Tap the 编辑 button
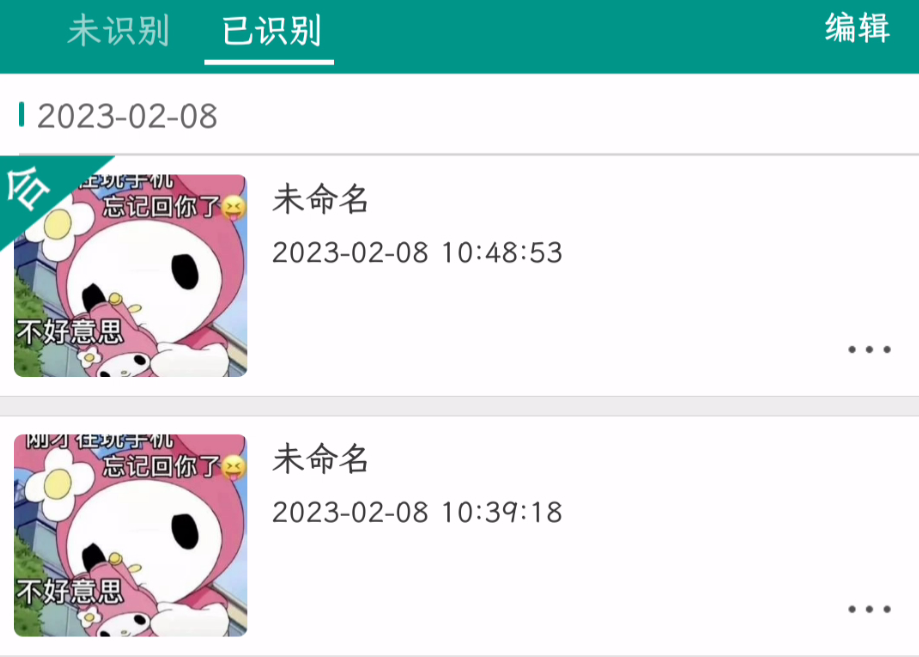 pyautogui.click(x=857, y=28)
